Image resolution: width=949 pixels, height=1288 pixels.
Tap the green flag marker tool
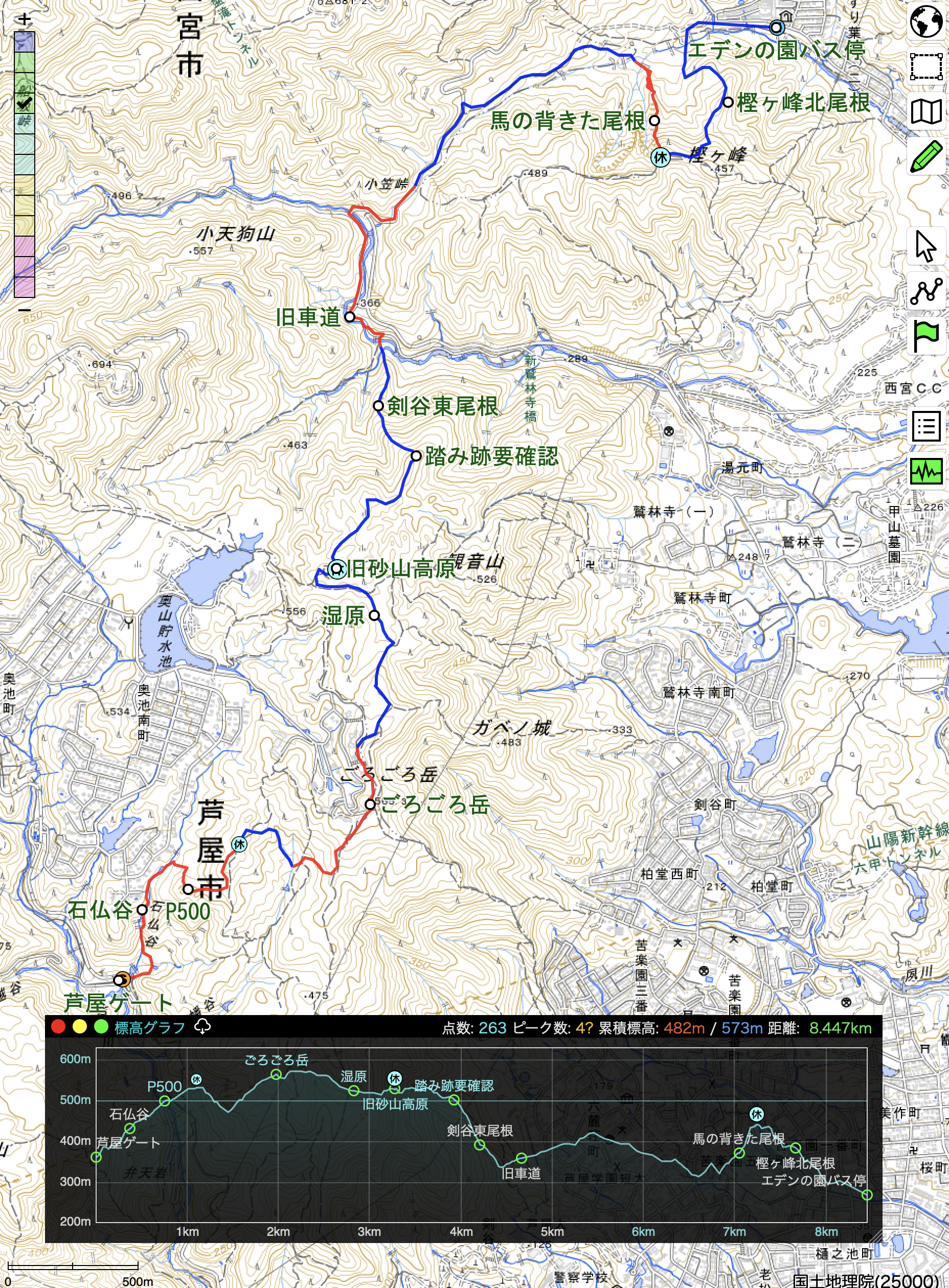925,336
